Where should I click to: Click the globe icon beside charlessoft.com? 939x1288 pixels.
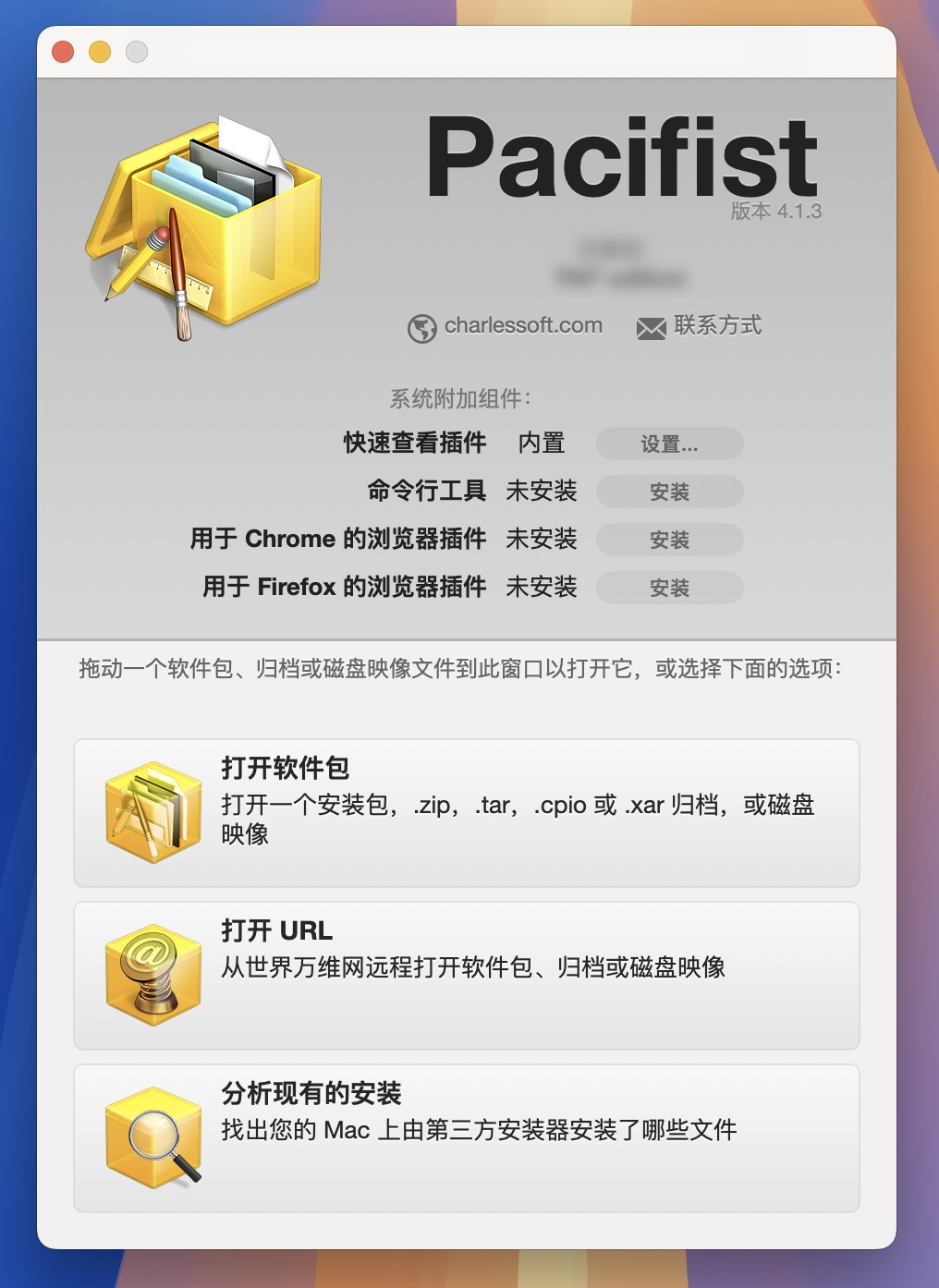point(421,327)
